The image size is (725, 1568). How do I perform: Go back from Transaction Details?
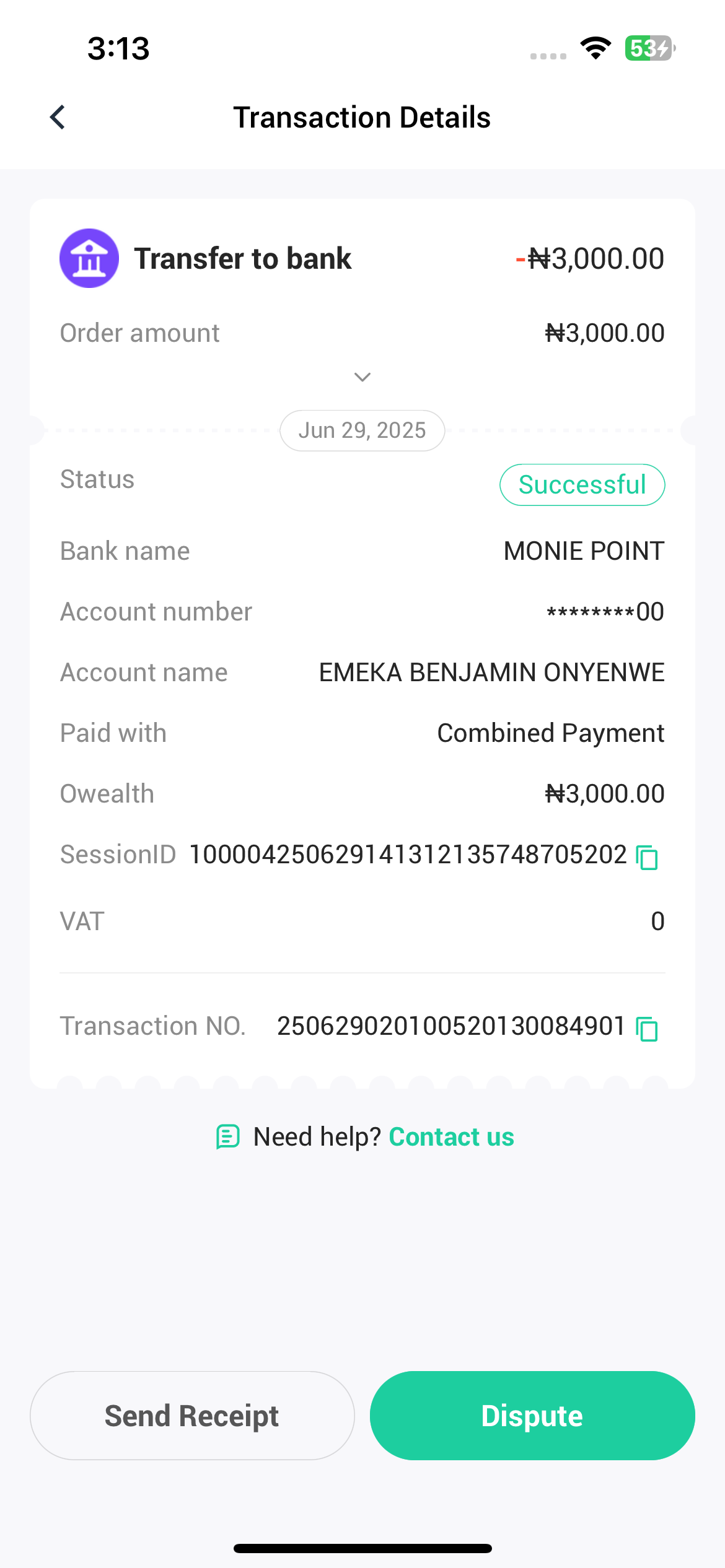[58, 118]
